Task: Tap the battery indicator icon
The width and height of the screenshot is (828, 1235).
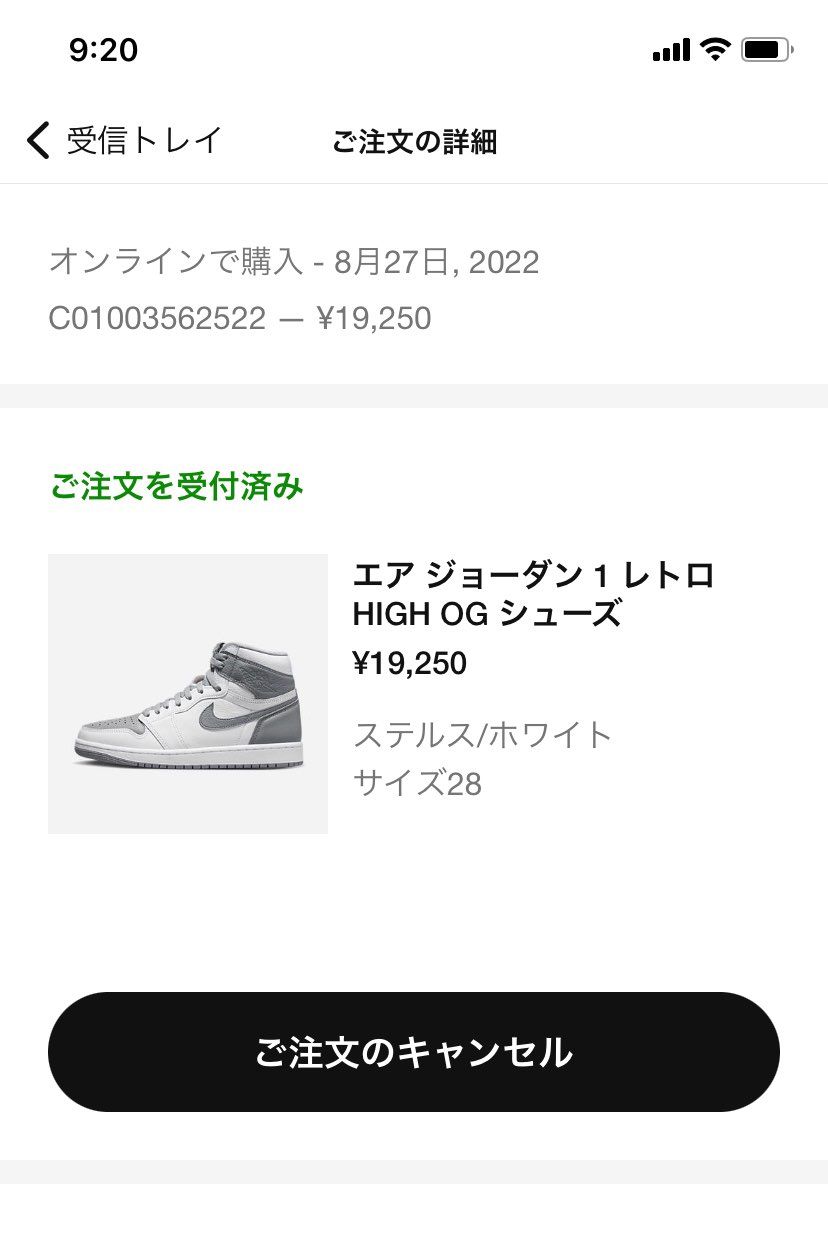Action: click(x=766, y=47)
